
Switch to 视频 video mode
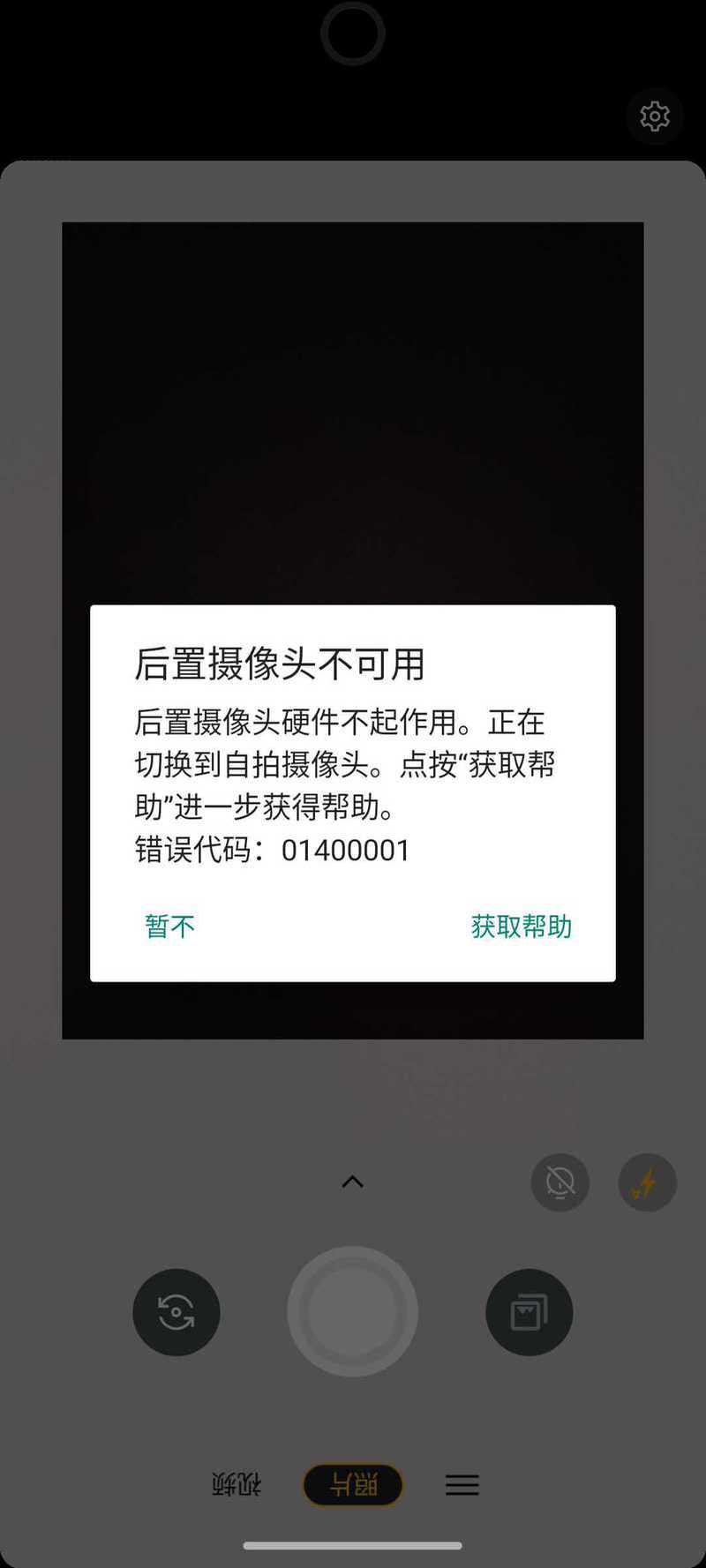[x=237, y=1485]
